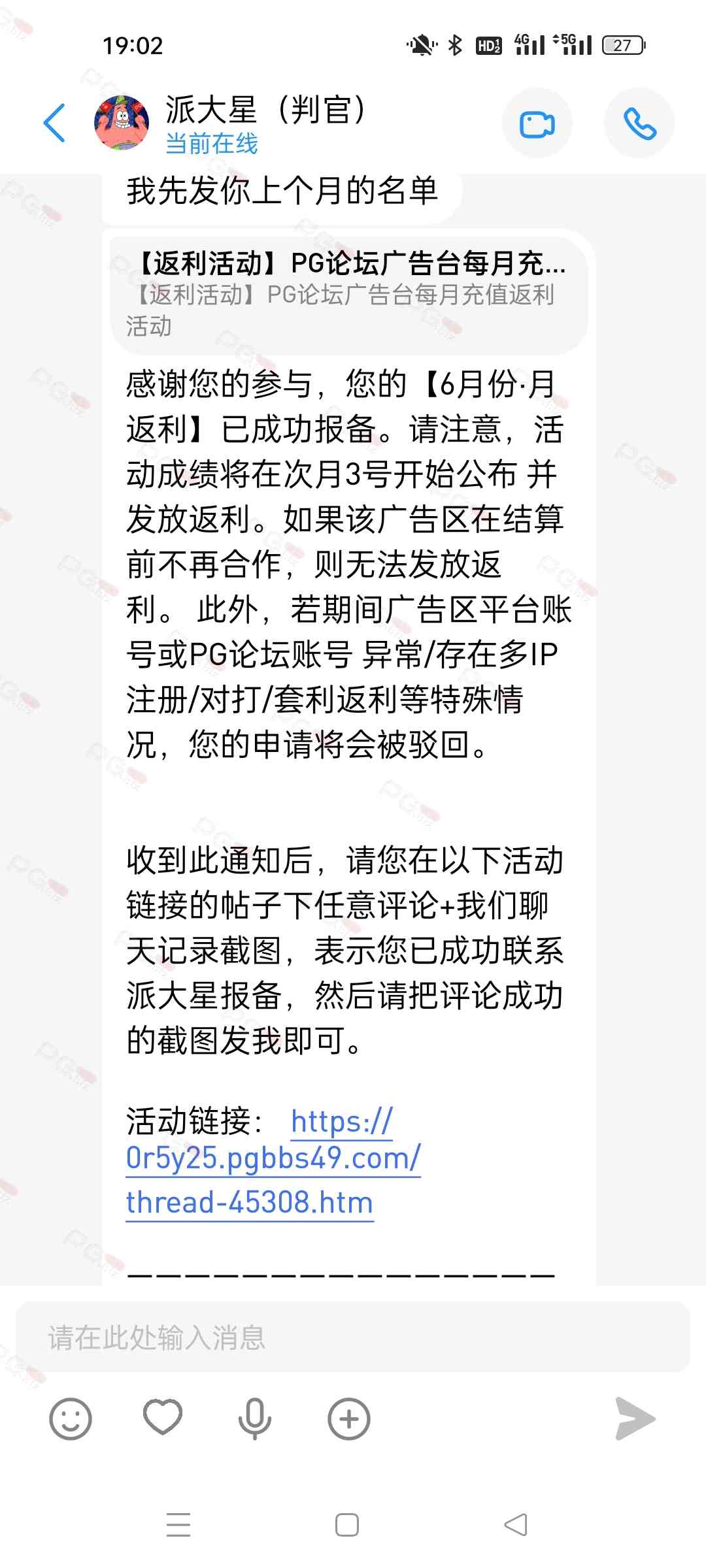Record a voice message
706x1568 pixels.
pos(255,1419)
